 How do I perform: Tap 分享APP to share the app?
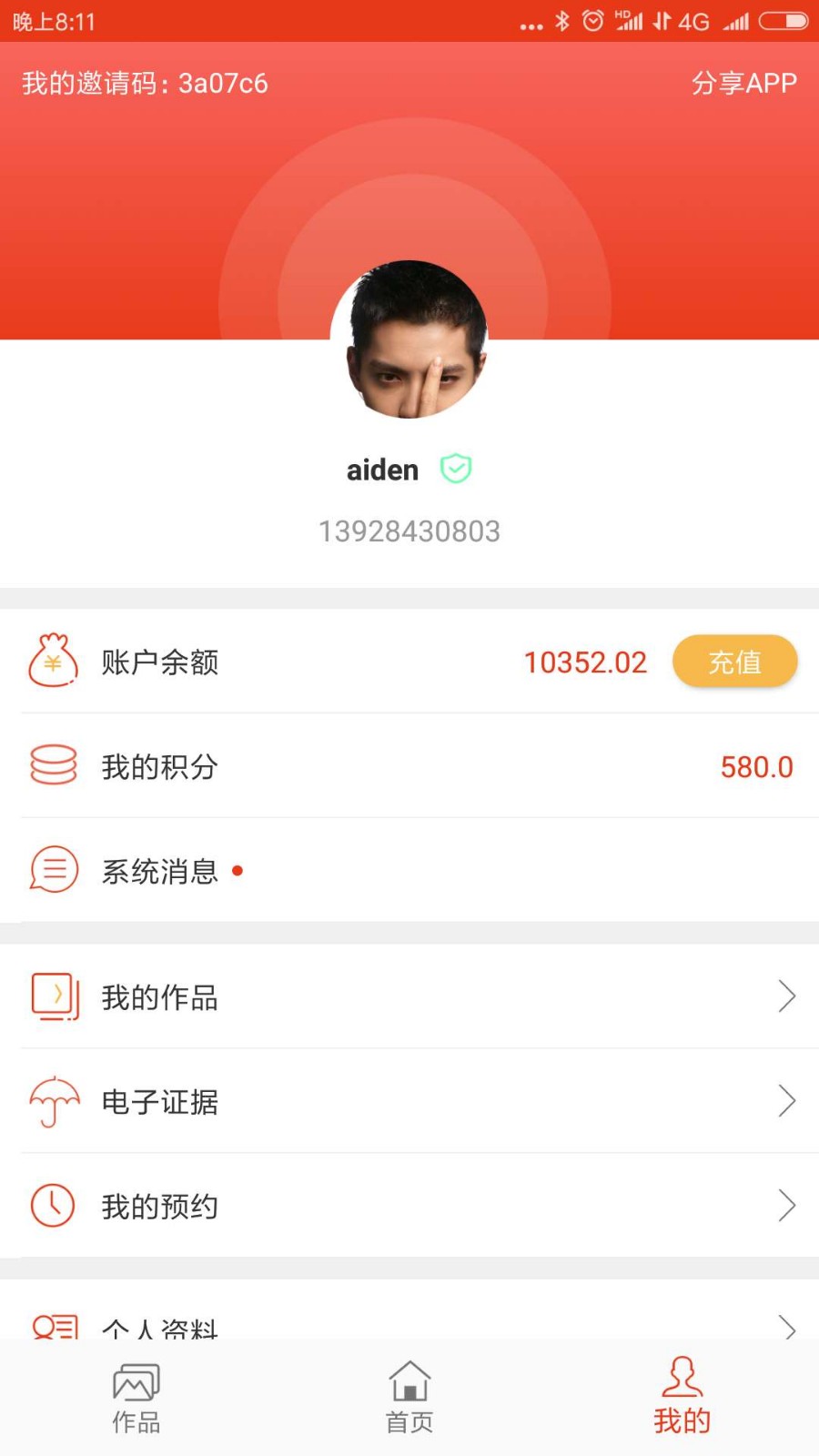click(743, 83)
